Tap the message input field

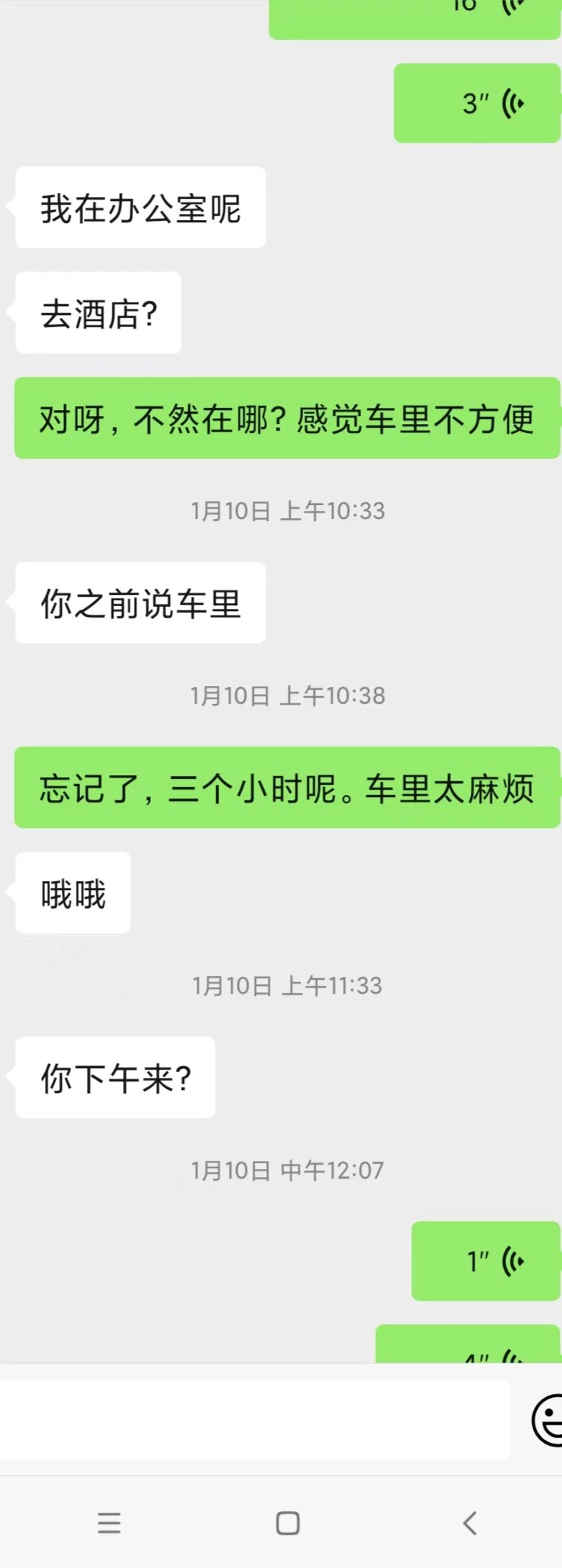pos(254,1419)
